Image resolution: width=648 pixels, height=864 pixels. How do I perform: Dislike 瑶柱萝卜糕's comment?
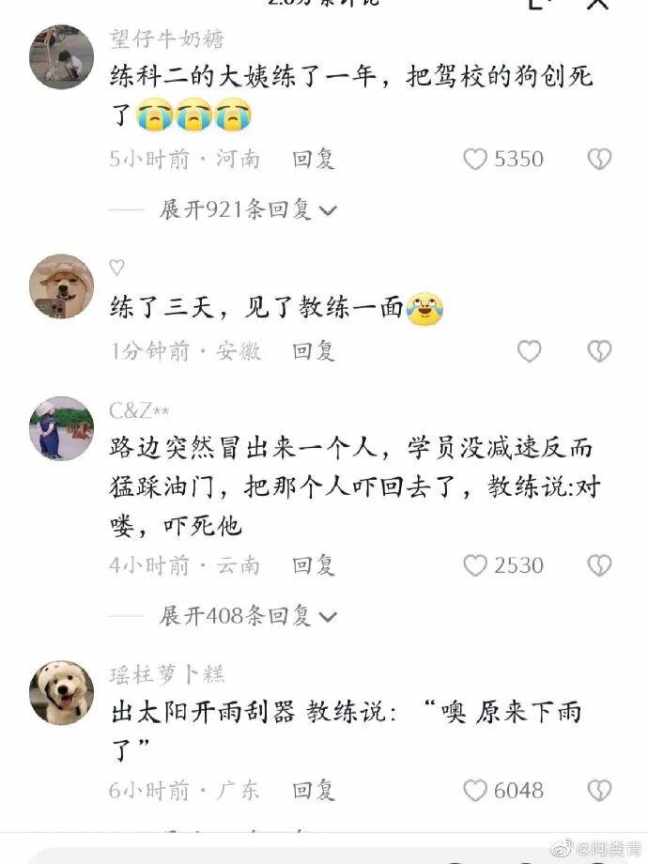[x=599, y=791]
